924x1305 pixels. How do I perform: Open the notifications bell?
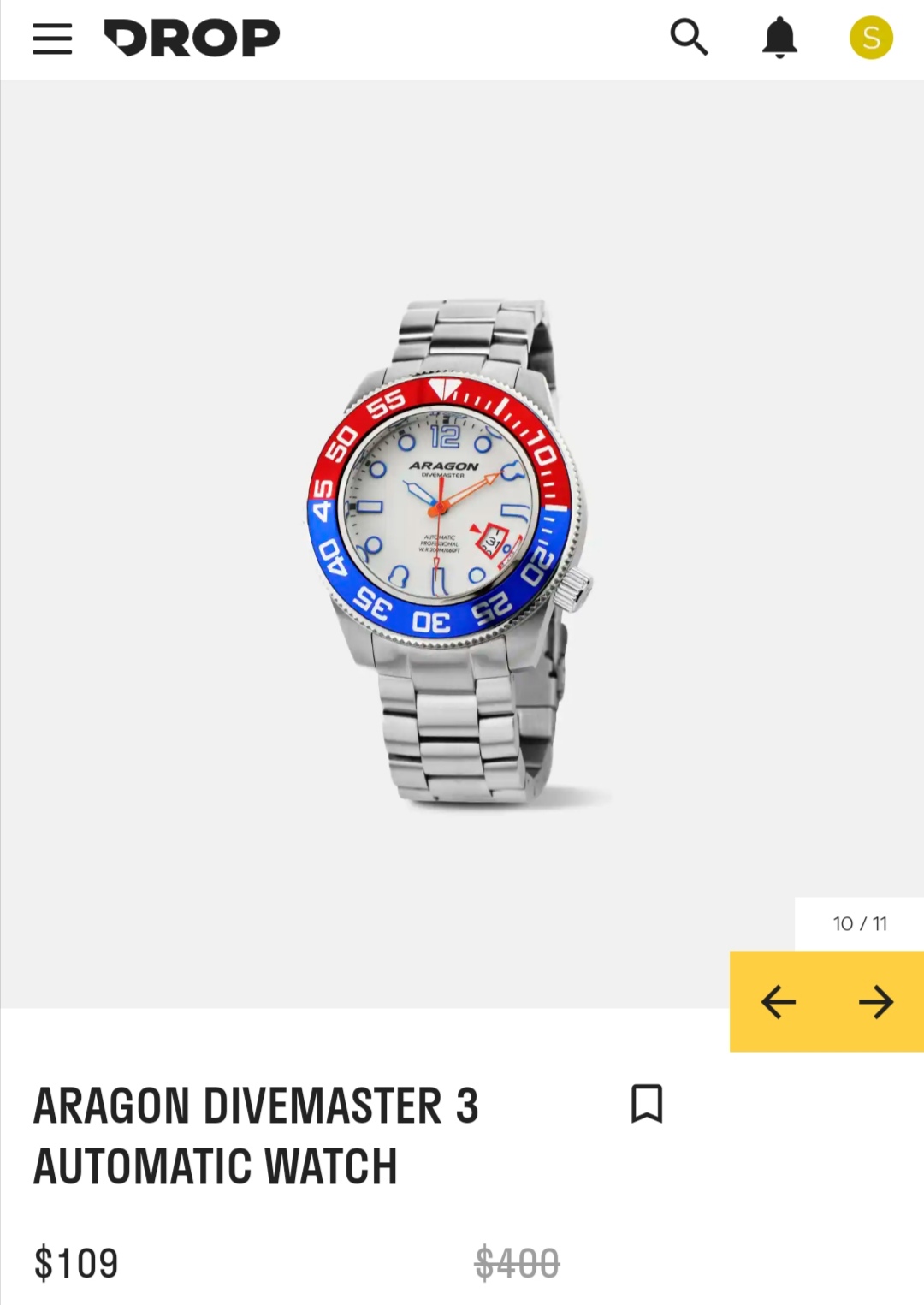pos(779,39)
